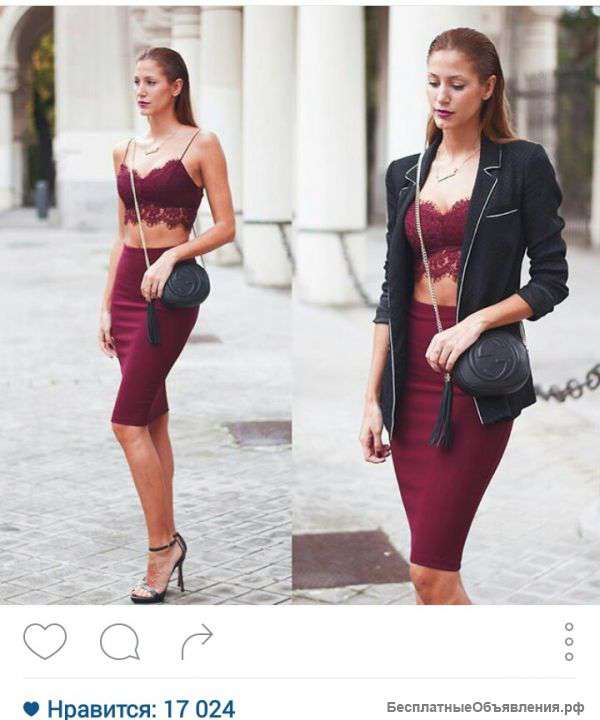
Task: Open comments via the speech bubble icon
Action: pos(120,641)
